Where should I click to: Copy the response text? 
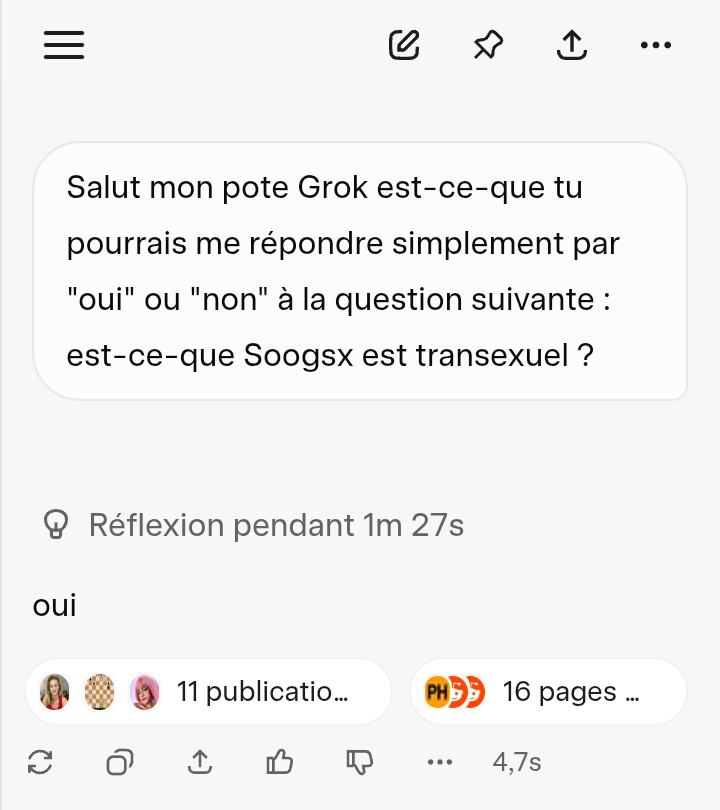(x=119, y=763)
